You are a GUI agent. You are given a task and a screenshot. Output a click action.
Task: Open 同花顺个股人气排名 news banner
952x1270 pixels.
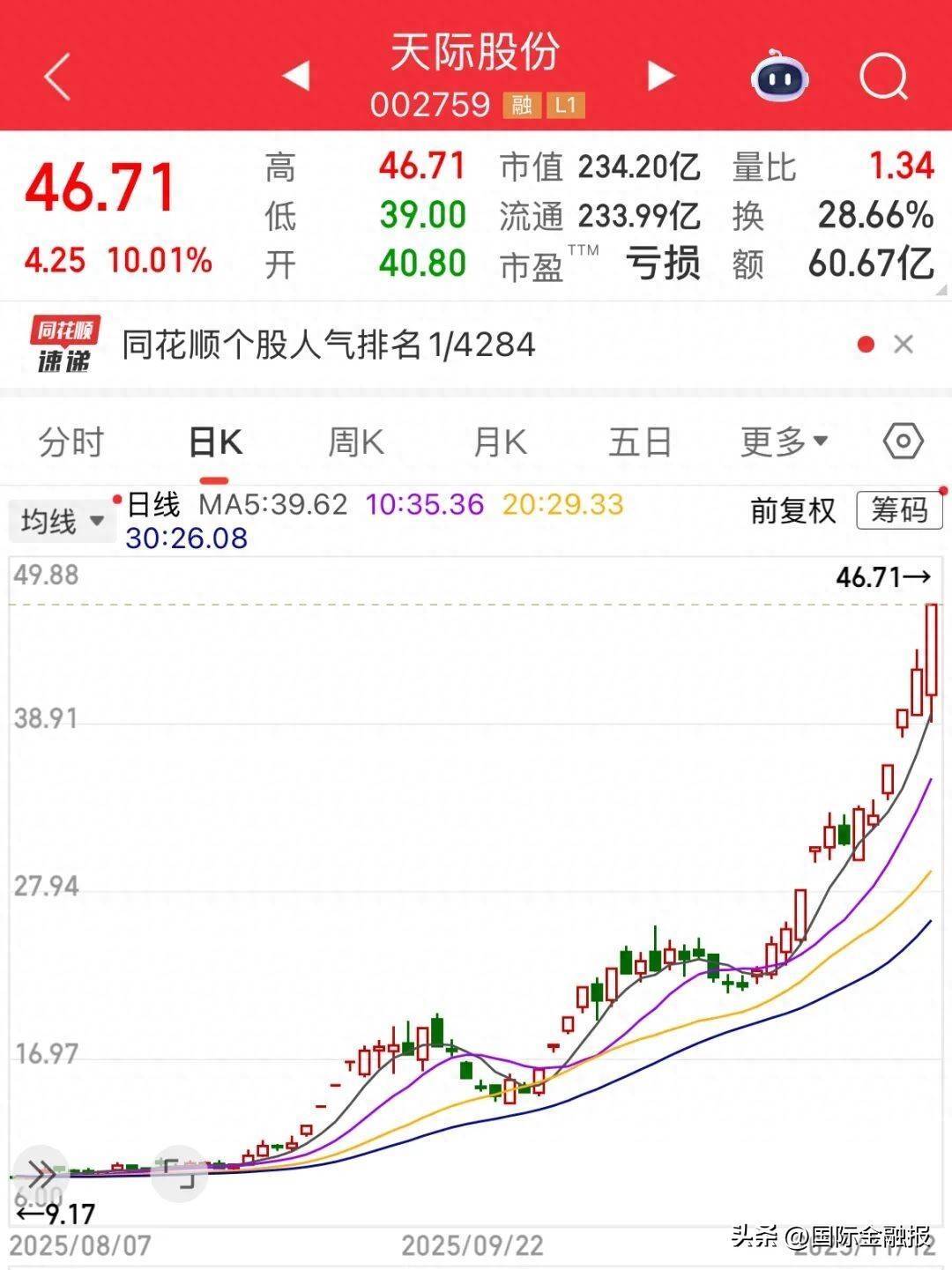tap(328, 345)
